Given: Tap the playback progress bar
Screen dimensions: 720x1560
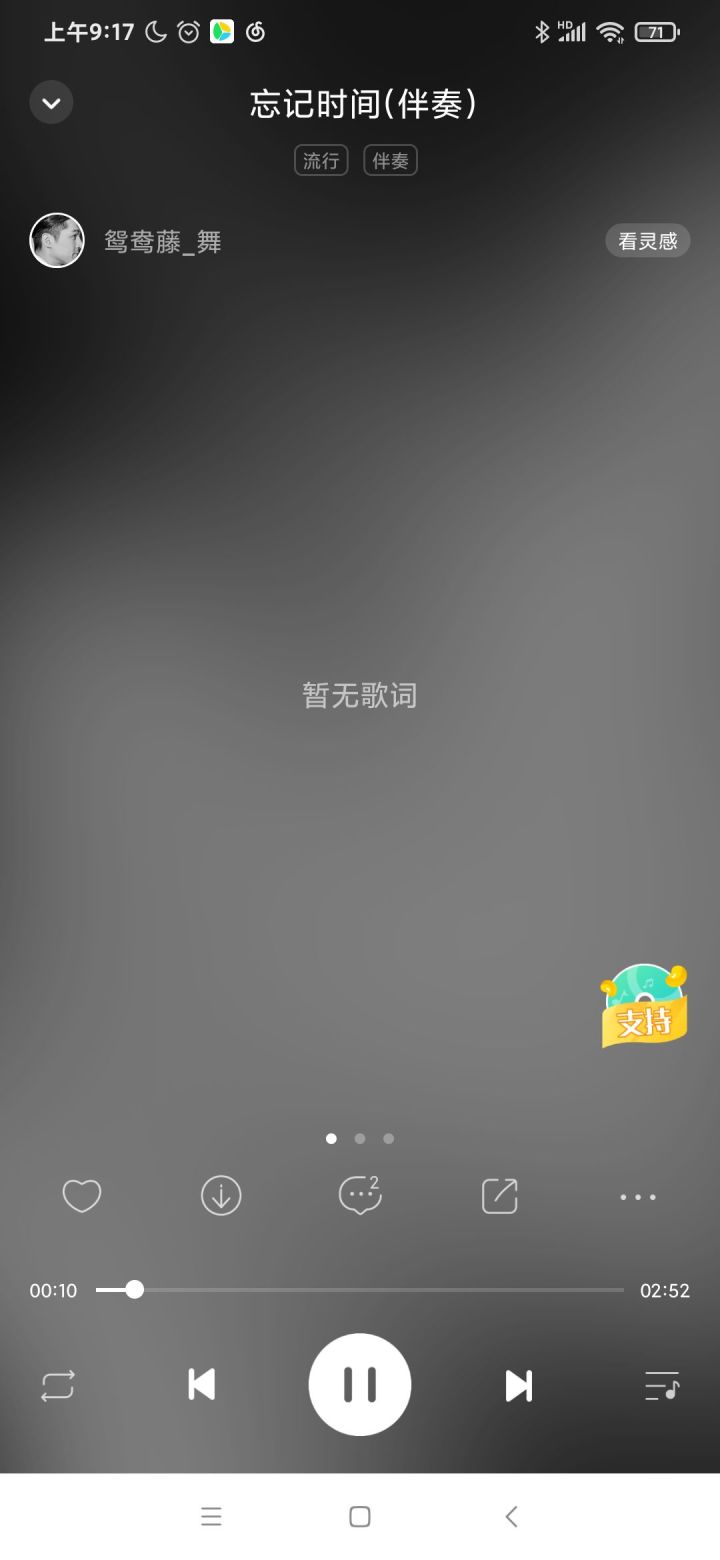Looking at the screenshot, I should point(360,1290).
